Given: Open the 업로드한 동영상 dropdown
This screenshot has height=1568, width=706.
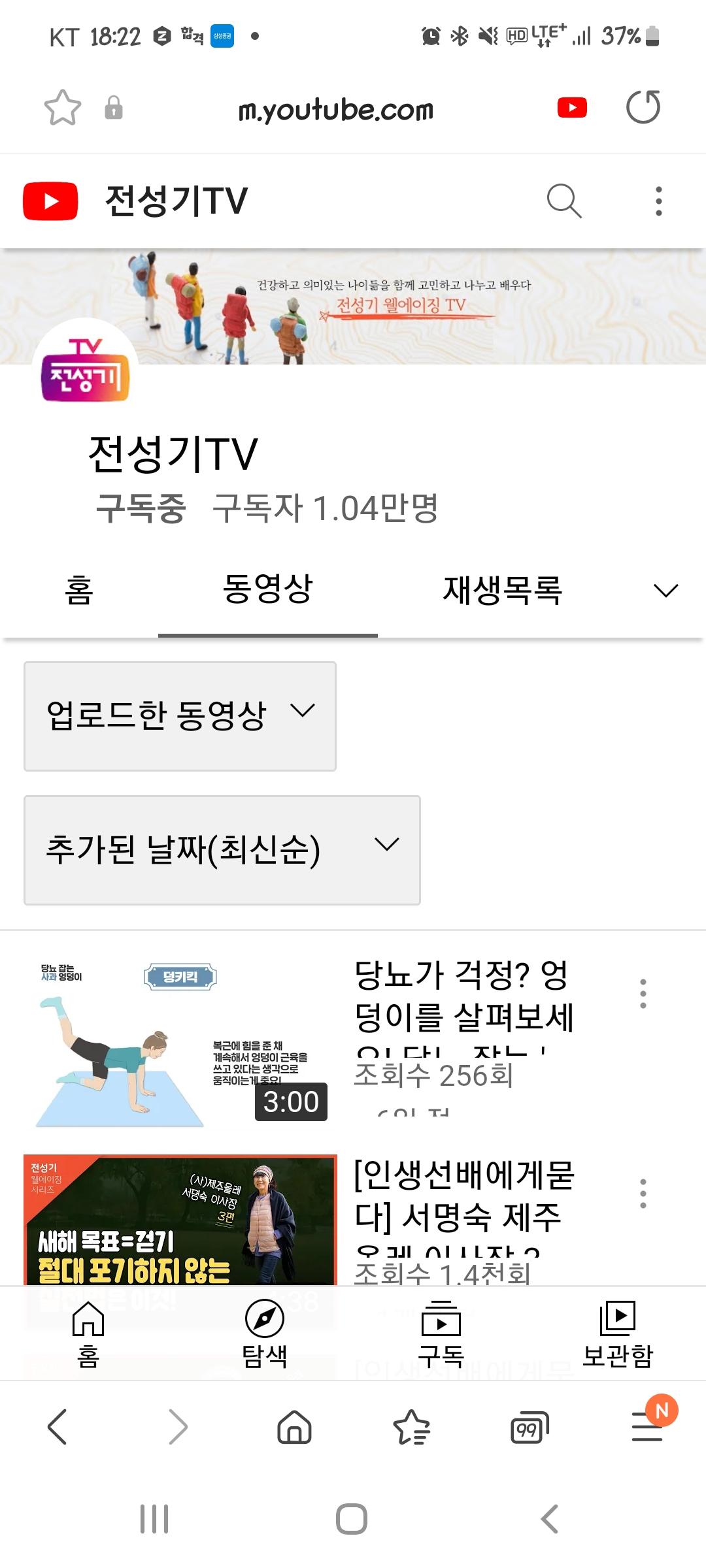Looking at the screenshot, I should tap(180, 716).
